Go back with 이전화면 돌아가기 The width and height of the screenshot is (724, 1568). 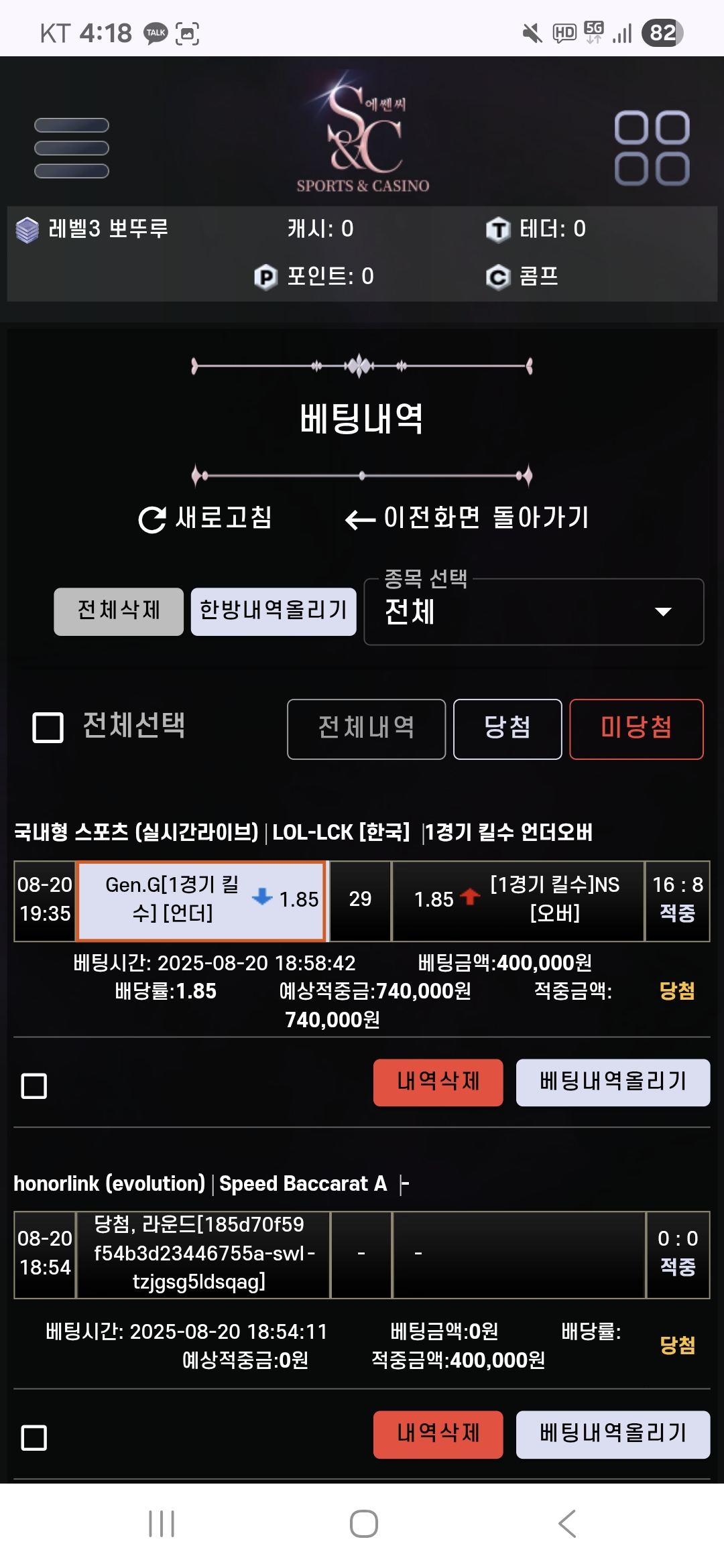point(467,518)
